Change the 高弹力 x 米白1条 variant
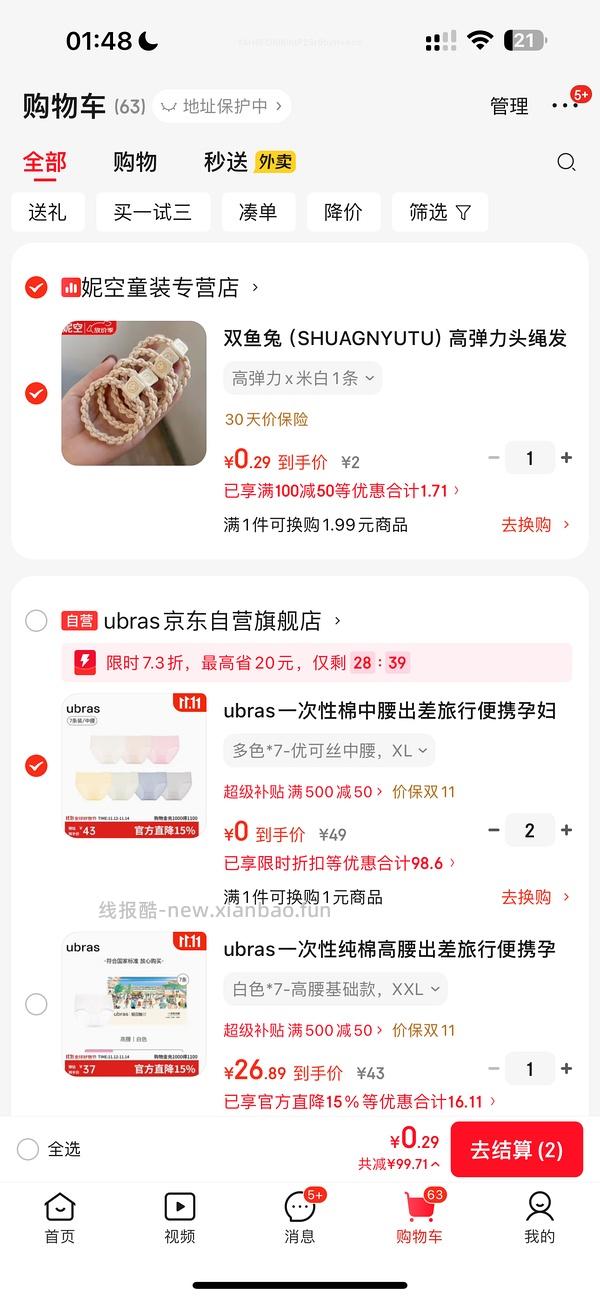Image resolution: width=600 pixels, height=1300 pixels. pos(302,378)
